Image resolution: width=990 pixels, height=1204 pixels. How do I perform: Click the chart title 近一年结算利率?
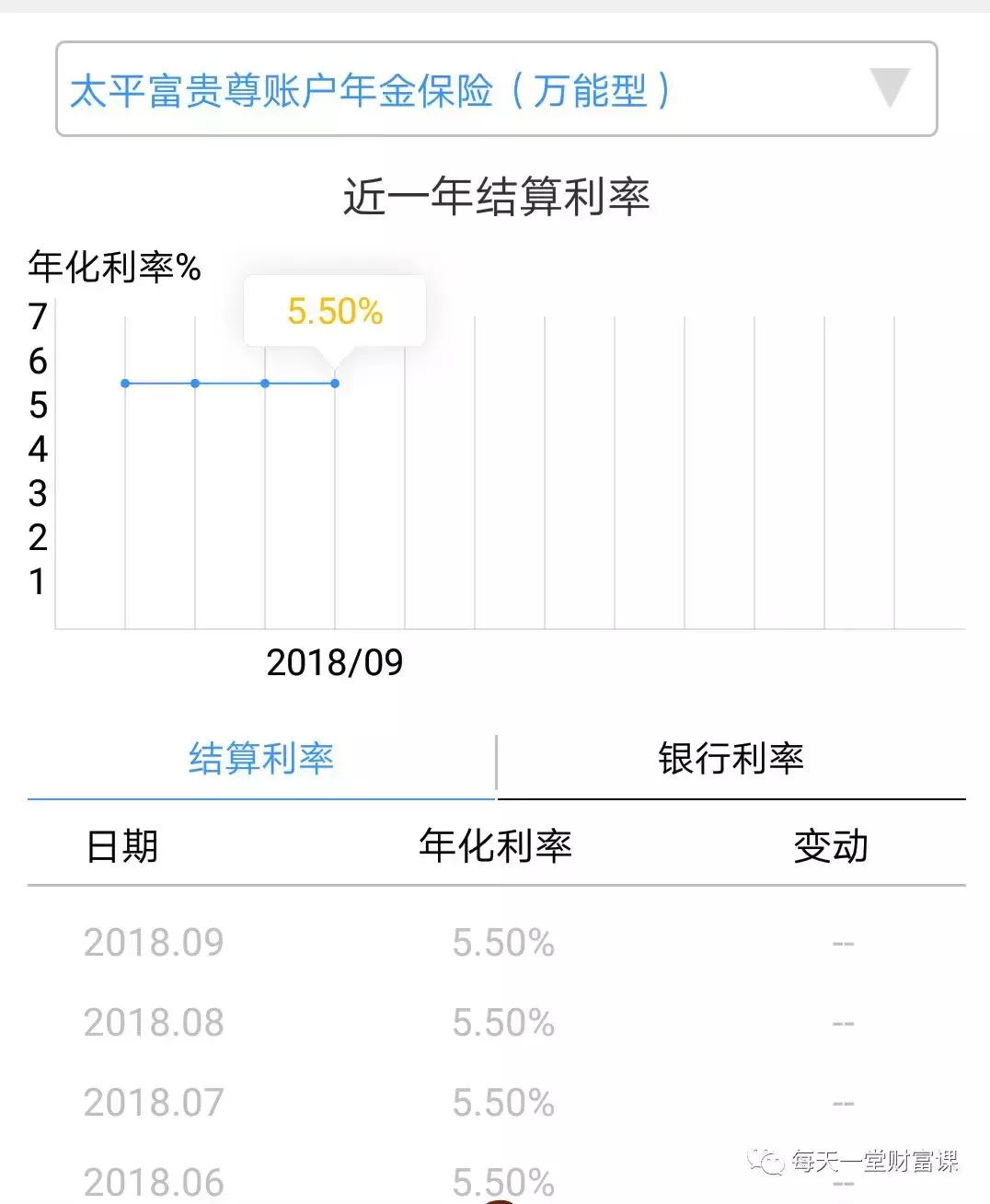495,195
